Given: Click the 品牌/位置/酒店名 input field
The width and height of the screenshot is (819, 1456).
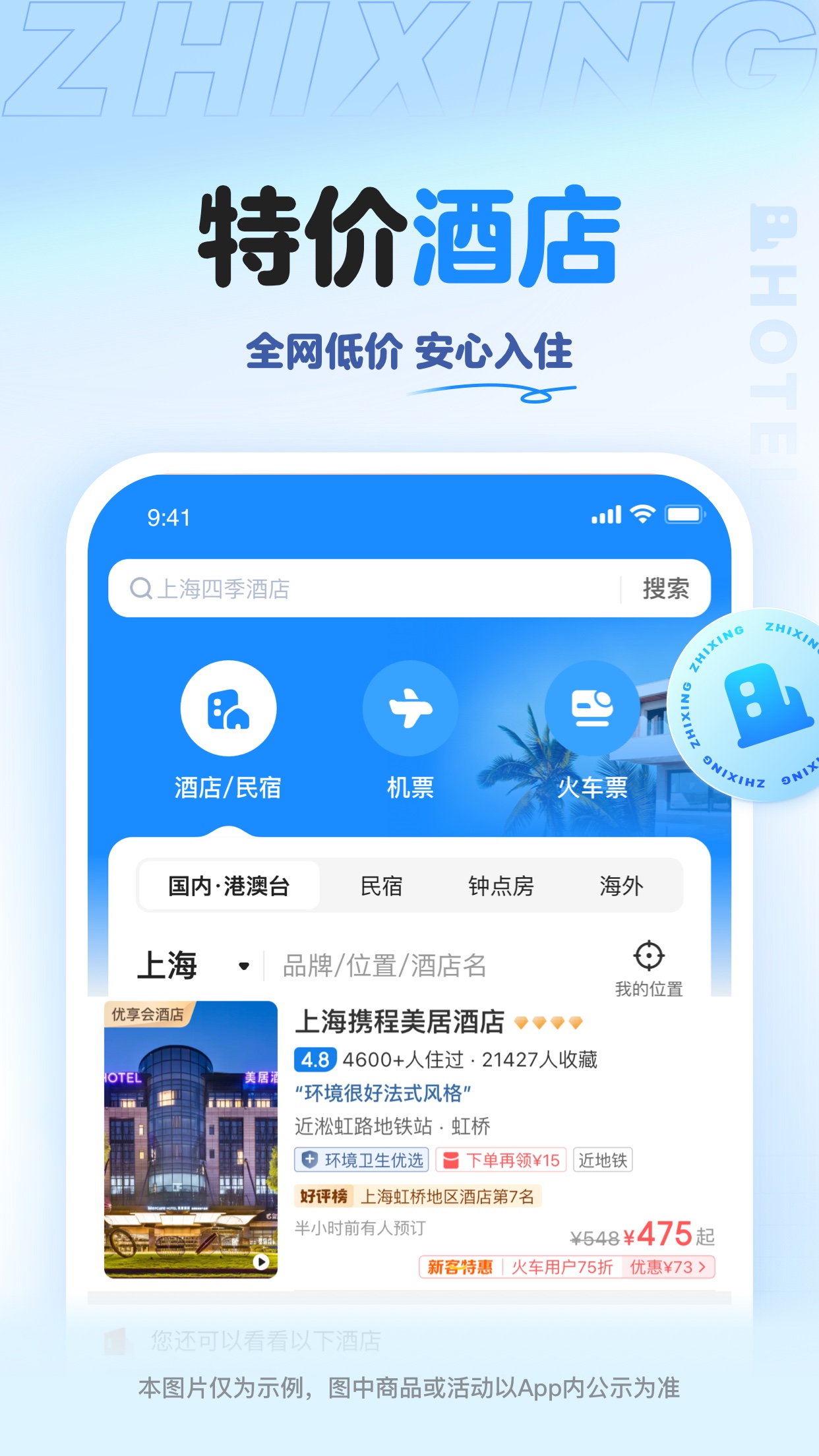Looking at the screenshot, I should point(384,967).
